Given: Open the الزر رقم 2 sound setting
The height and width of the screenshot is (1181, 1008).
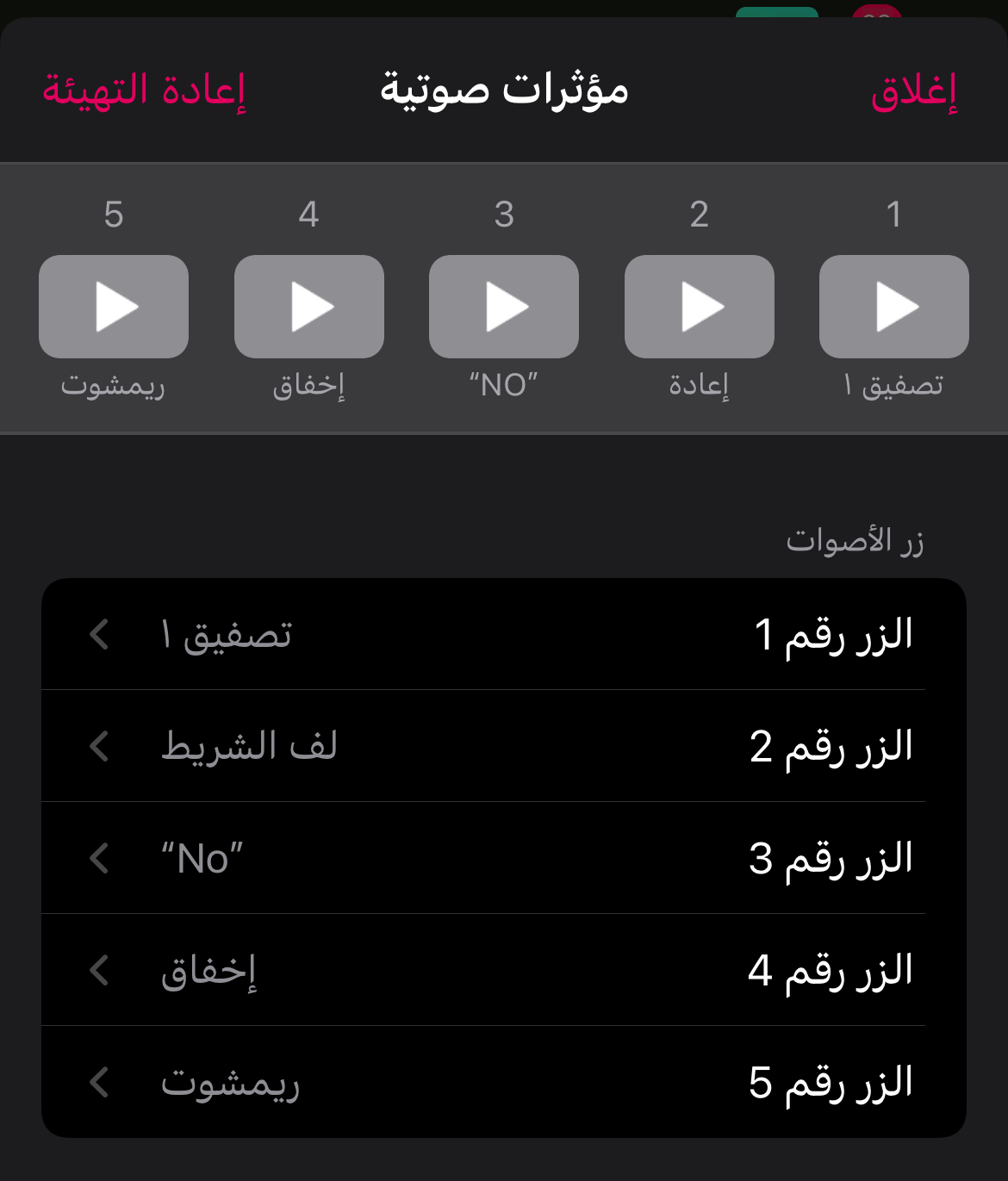Looking at the screenshot, I should tap(504, 746).
